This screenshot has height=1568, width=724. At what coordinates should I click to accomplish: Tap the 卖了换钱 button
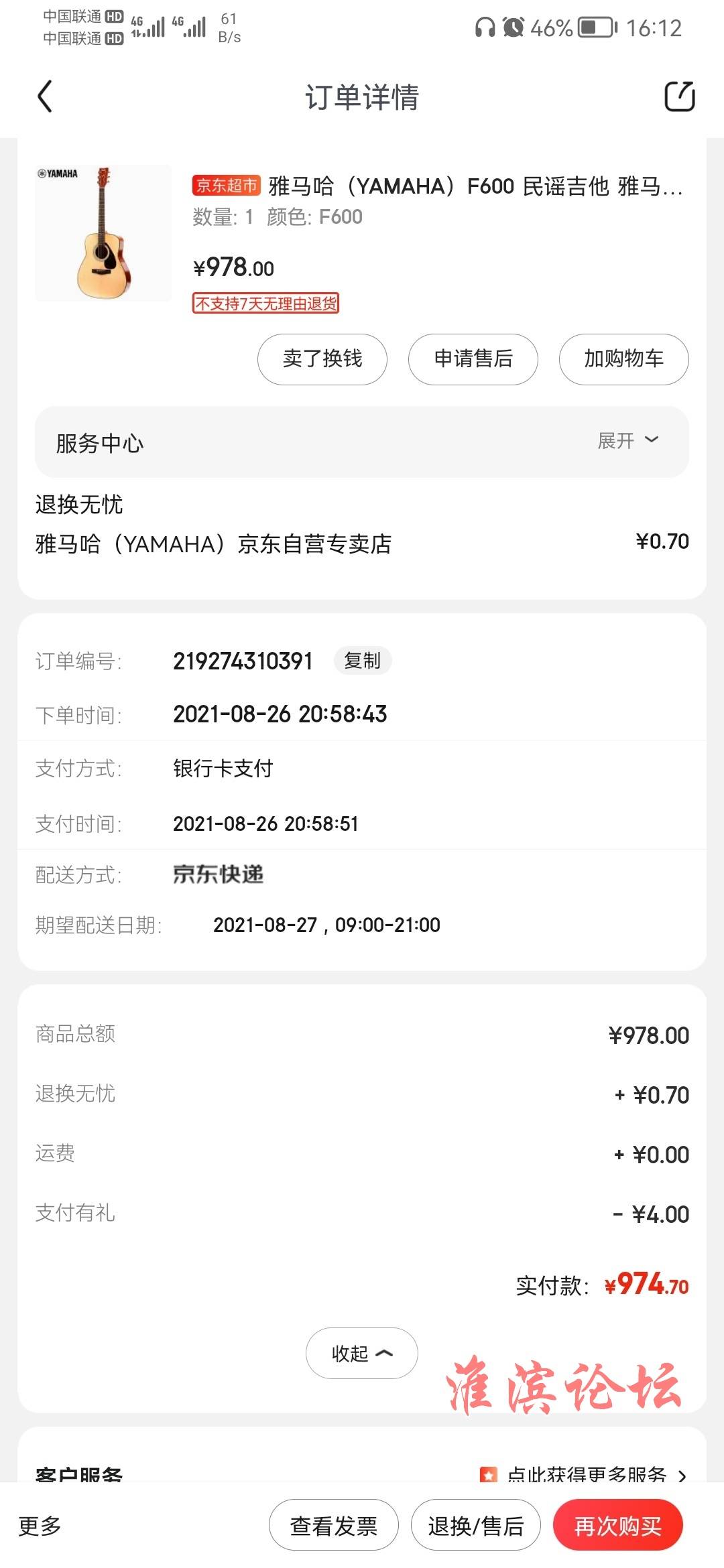tap(322, 359)
